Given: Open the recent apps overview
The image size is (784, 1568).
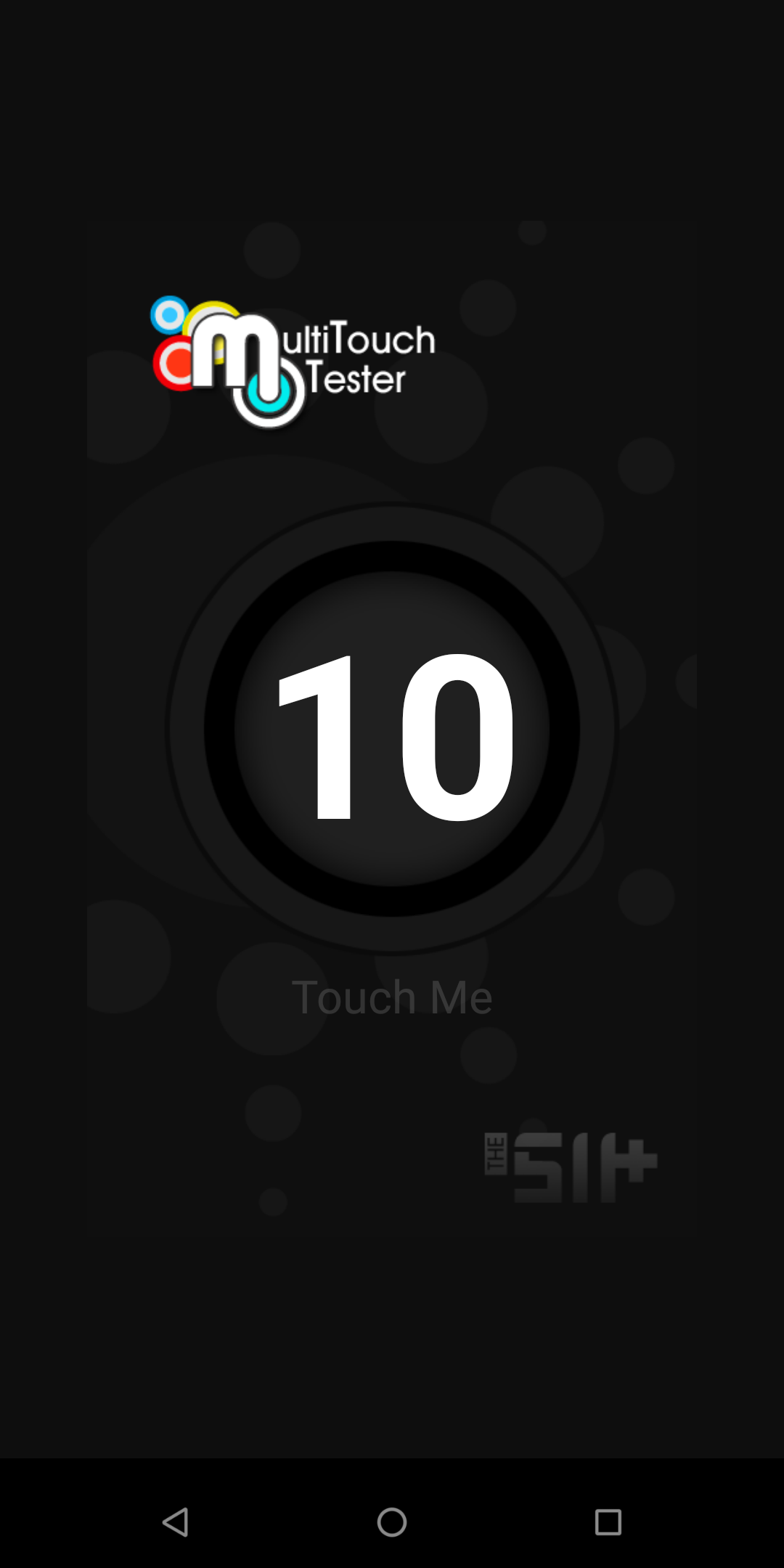Looking at the screenshot, I should click(x=608, y=1522).
